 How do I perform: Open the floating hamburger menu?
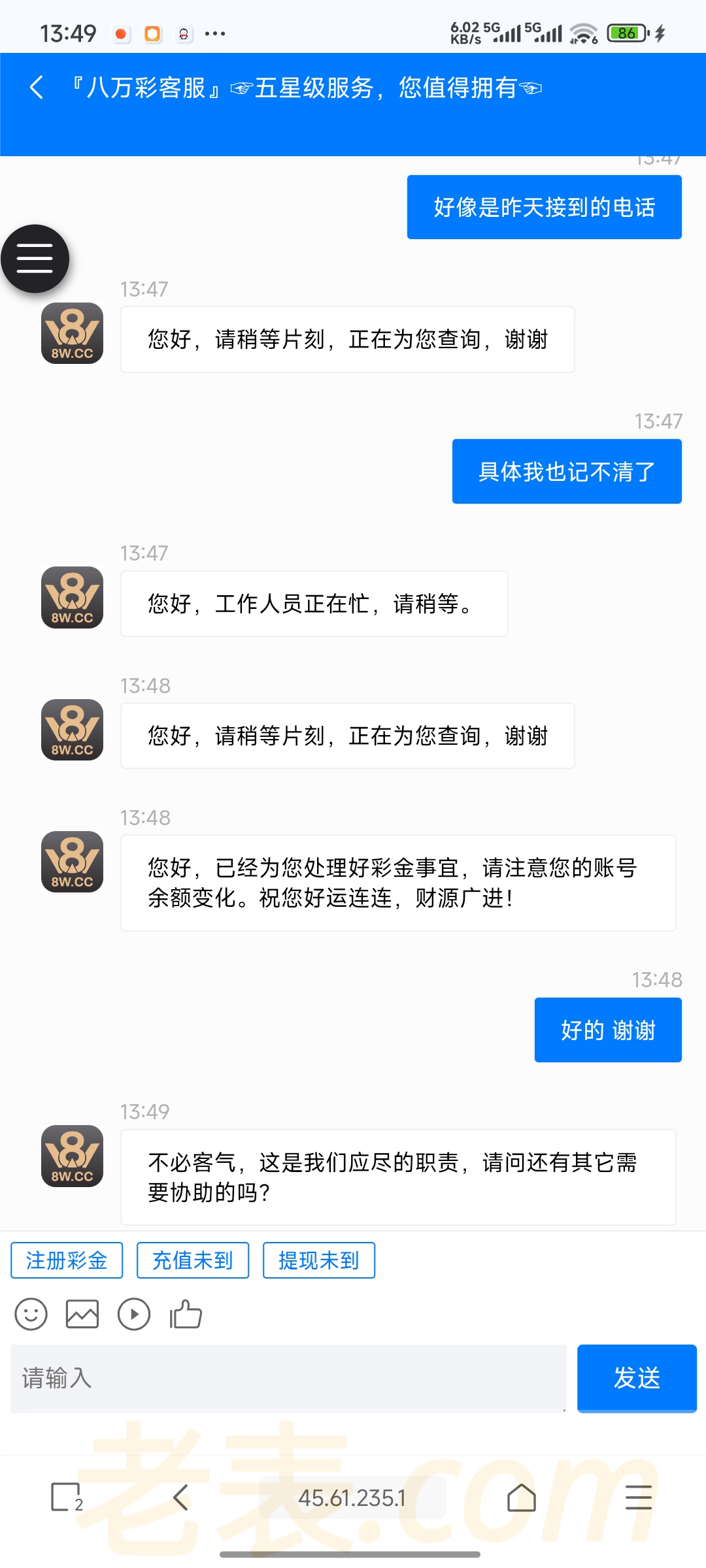[x=35, y=259]
